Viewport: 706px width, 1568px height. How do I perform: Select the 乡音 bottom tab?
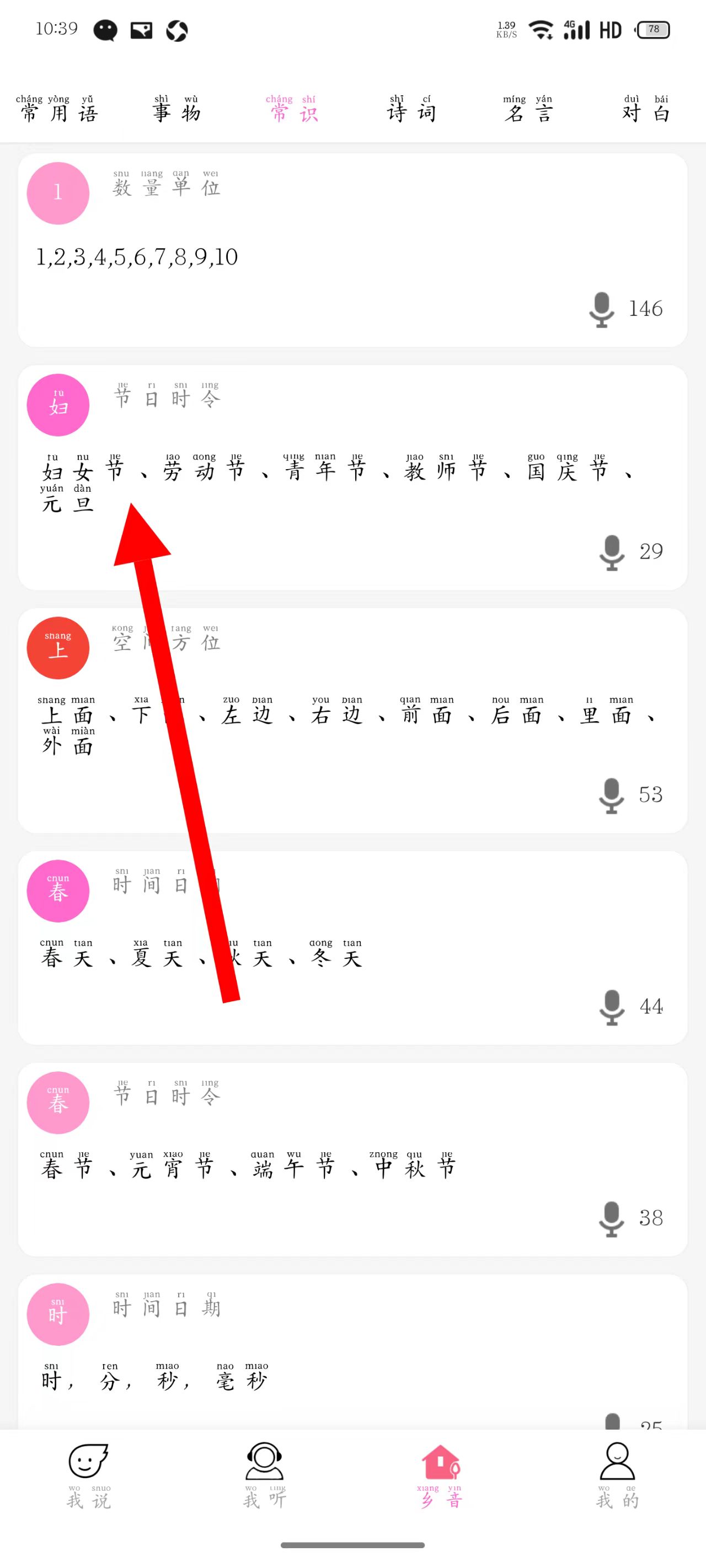point(441,1474)
